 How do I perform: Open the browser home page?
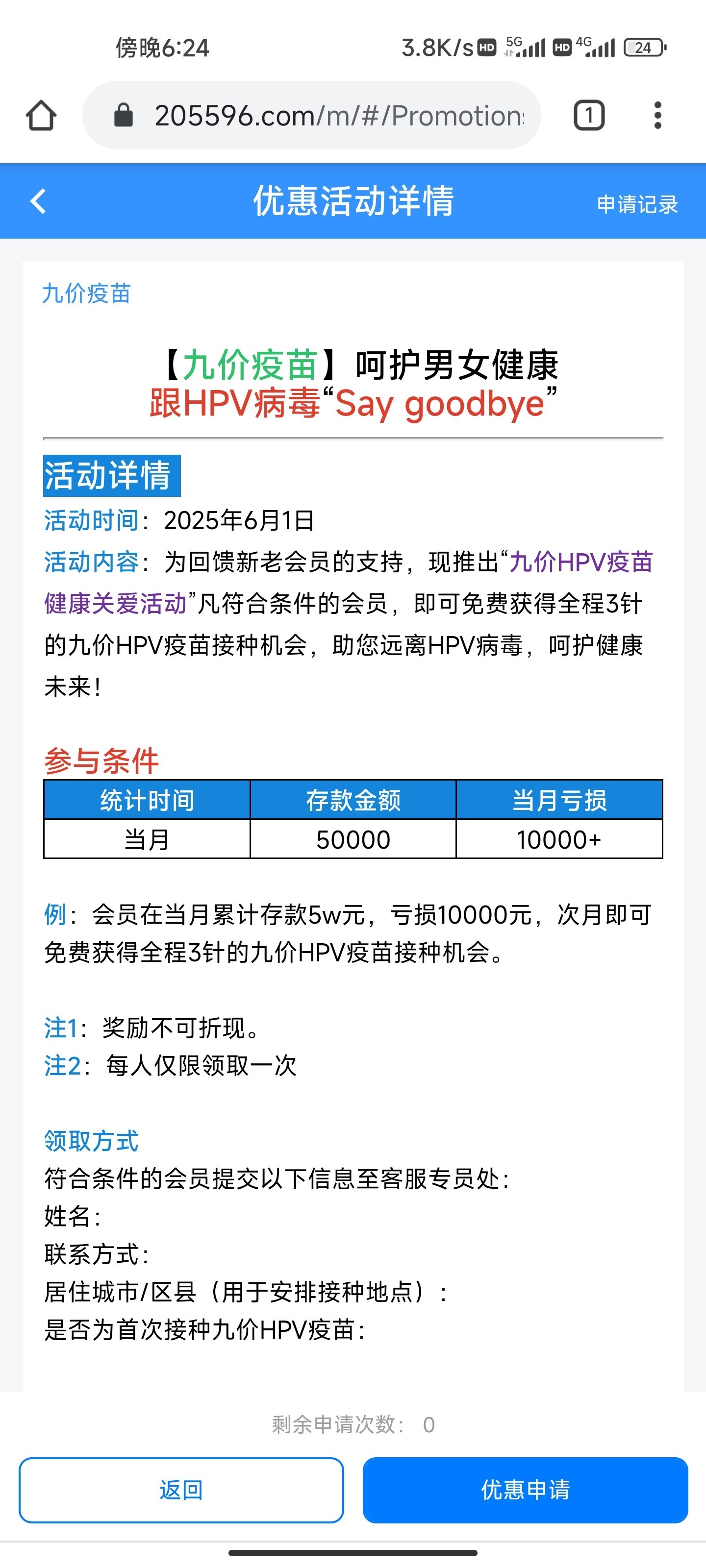click(41, 115)
